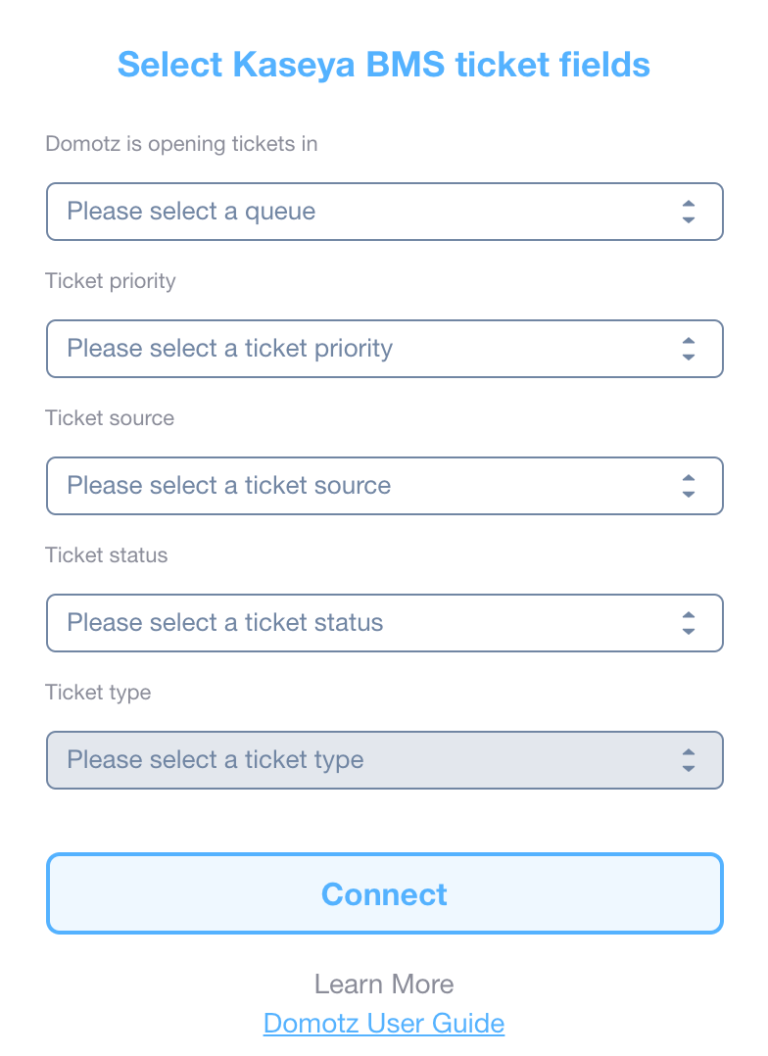Select the 'Please select a queue' placeholder text

[190, 211]
